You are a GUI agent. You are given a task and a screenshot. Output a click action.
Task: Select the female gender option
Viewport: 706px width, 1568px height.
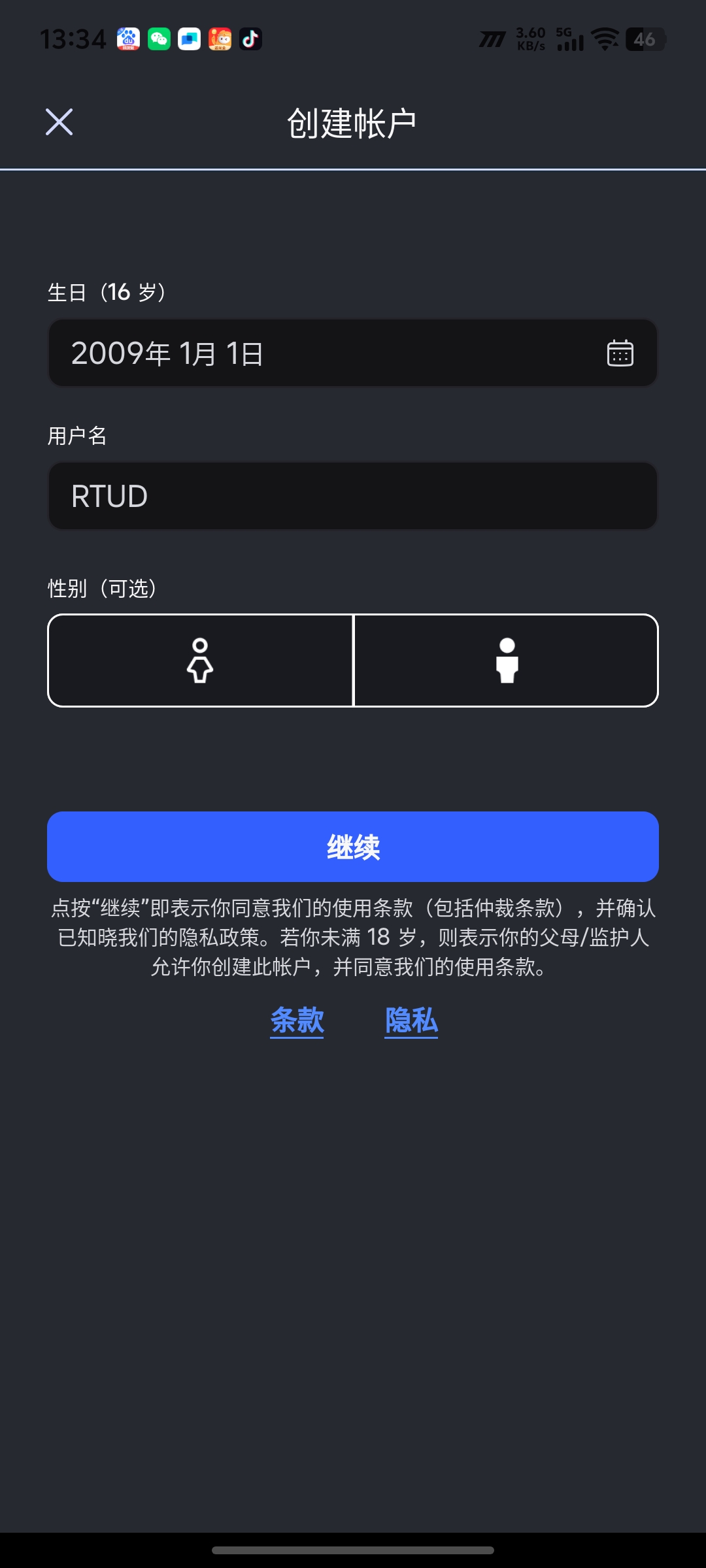(x=201, y=661)
